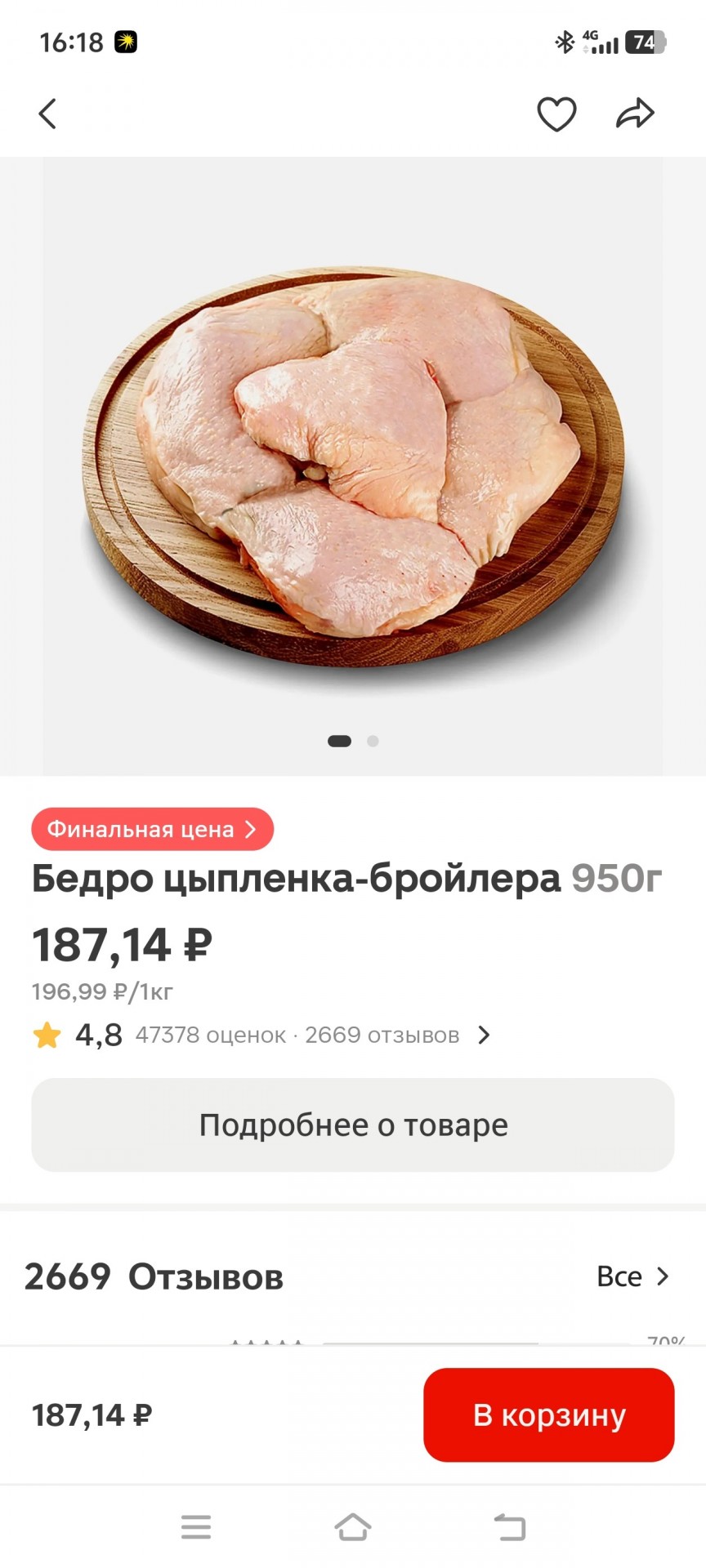
Task: Open ratings and reviews summary line
Action: (261, 1036)
